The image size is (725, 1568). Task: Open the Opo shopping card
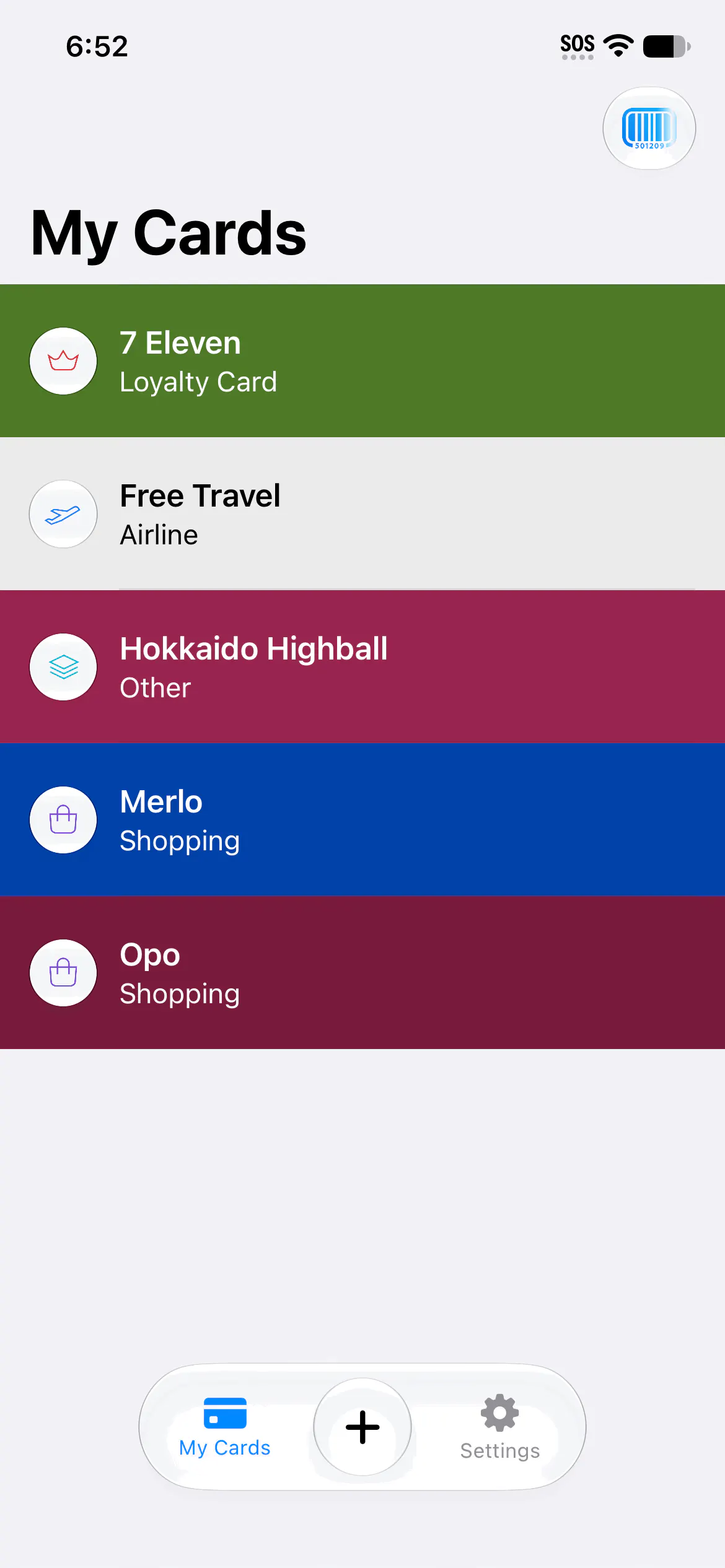pyautogui.click(x=362, y=973)
